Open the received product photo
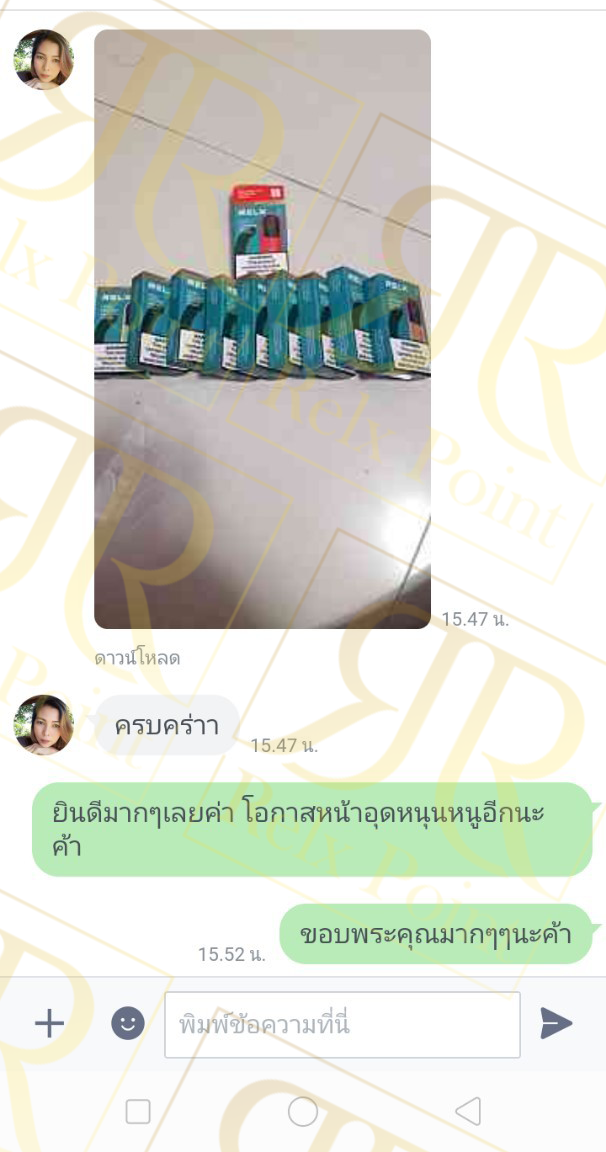Screen dimensions: 606x1152 262,329
